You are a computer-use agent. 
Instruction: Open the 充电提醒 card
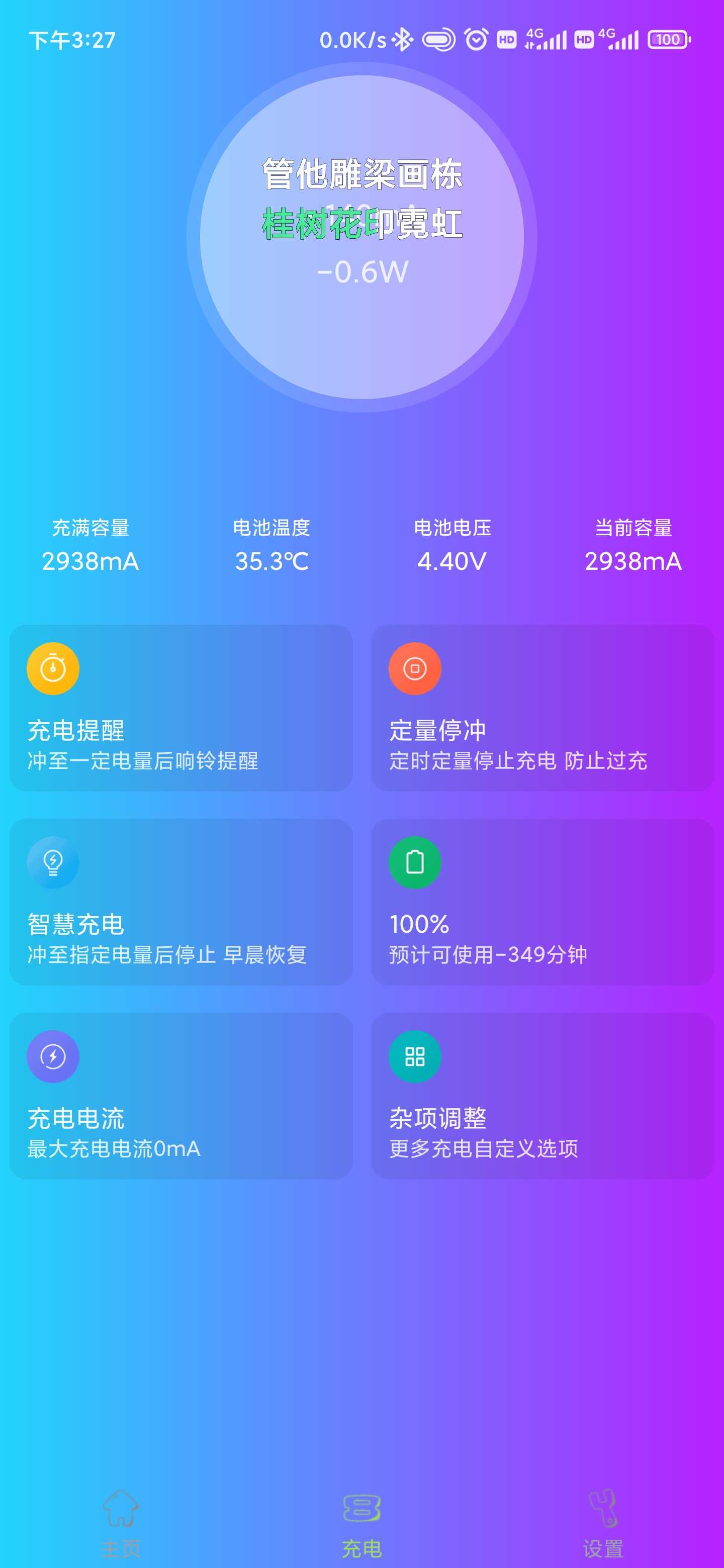(x=181, y=708)
